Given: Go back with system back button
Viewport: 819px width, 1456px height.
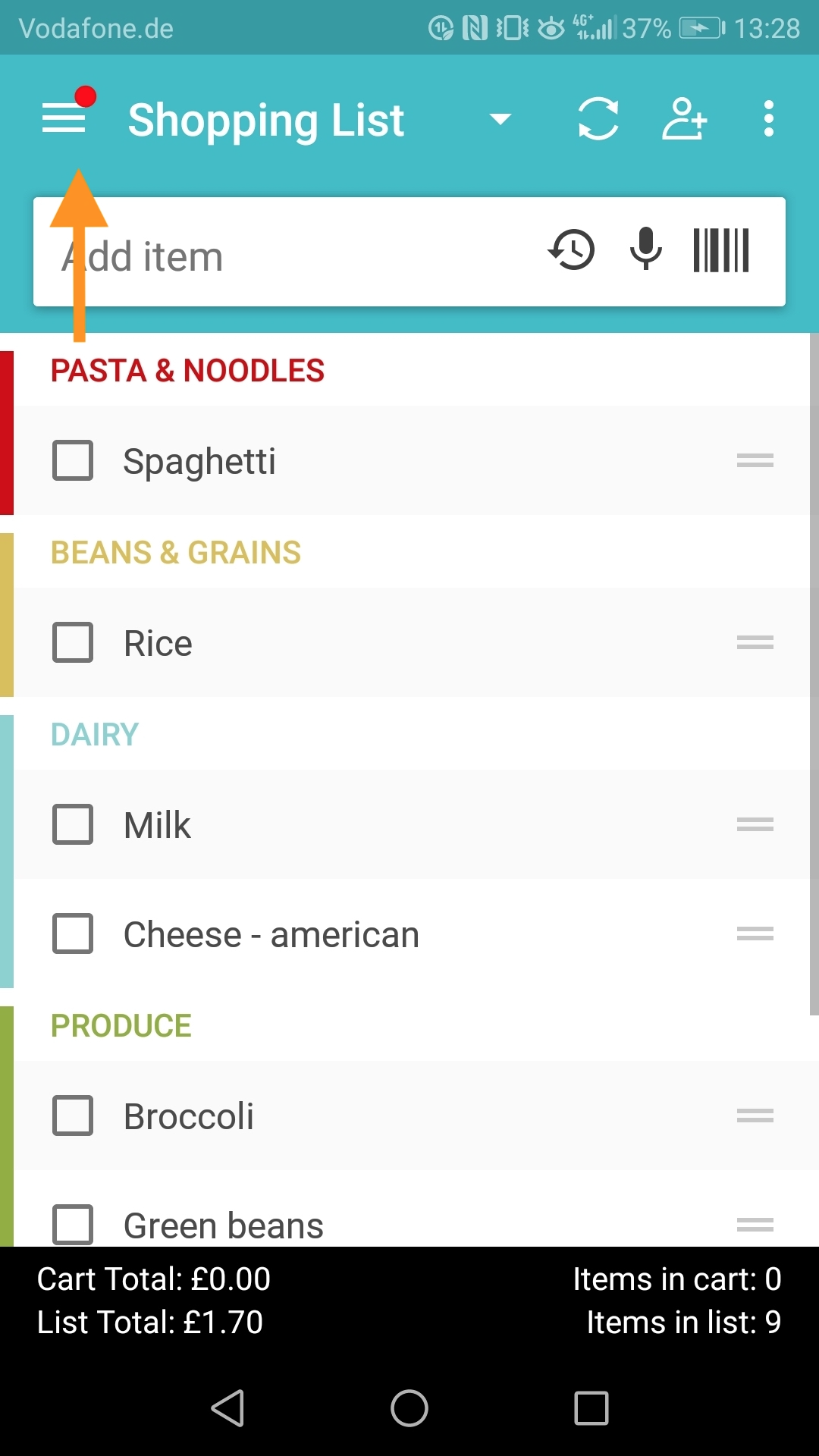Looking at the screenshot, I should (x=227, y=1408).
